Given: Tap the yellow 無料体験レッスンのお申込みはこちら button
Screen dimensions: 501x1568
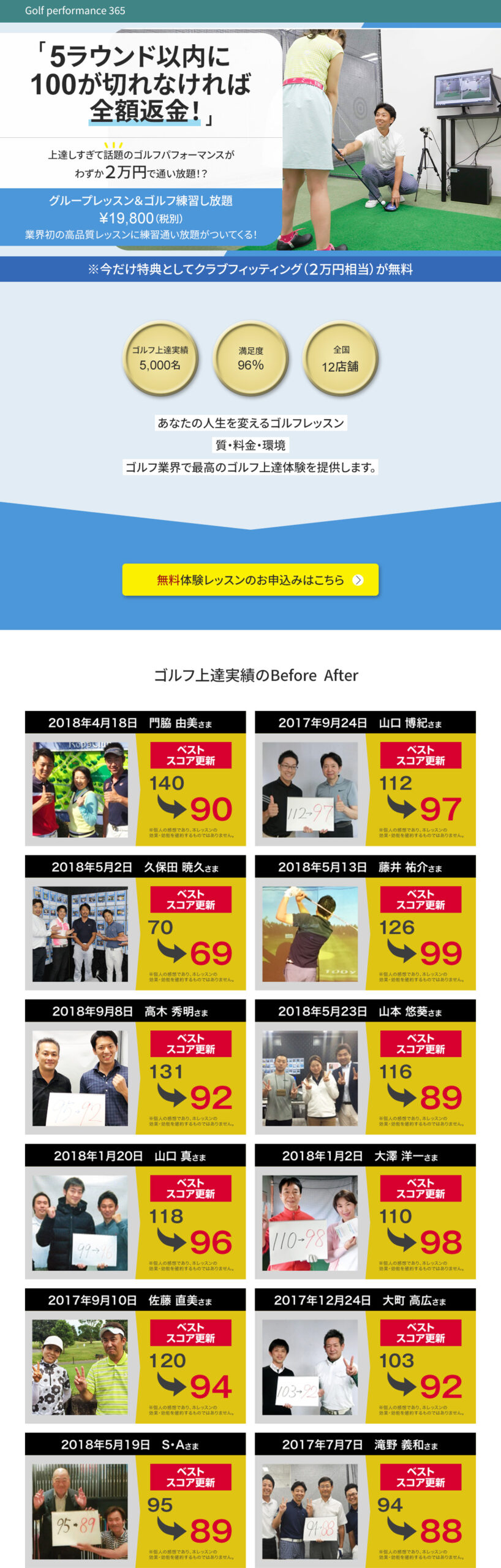Looking at the screenshot, I should tap(250, 579).
